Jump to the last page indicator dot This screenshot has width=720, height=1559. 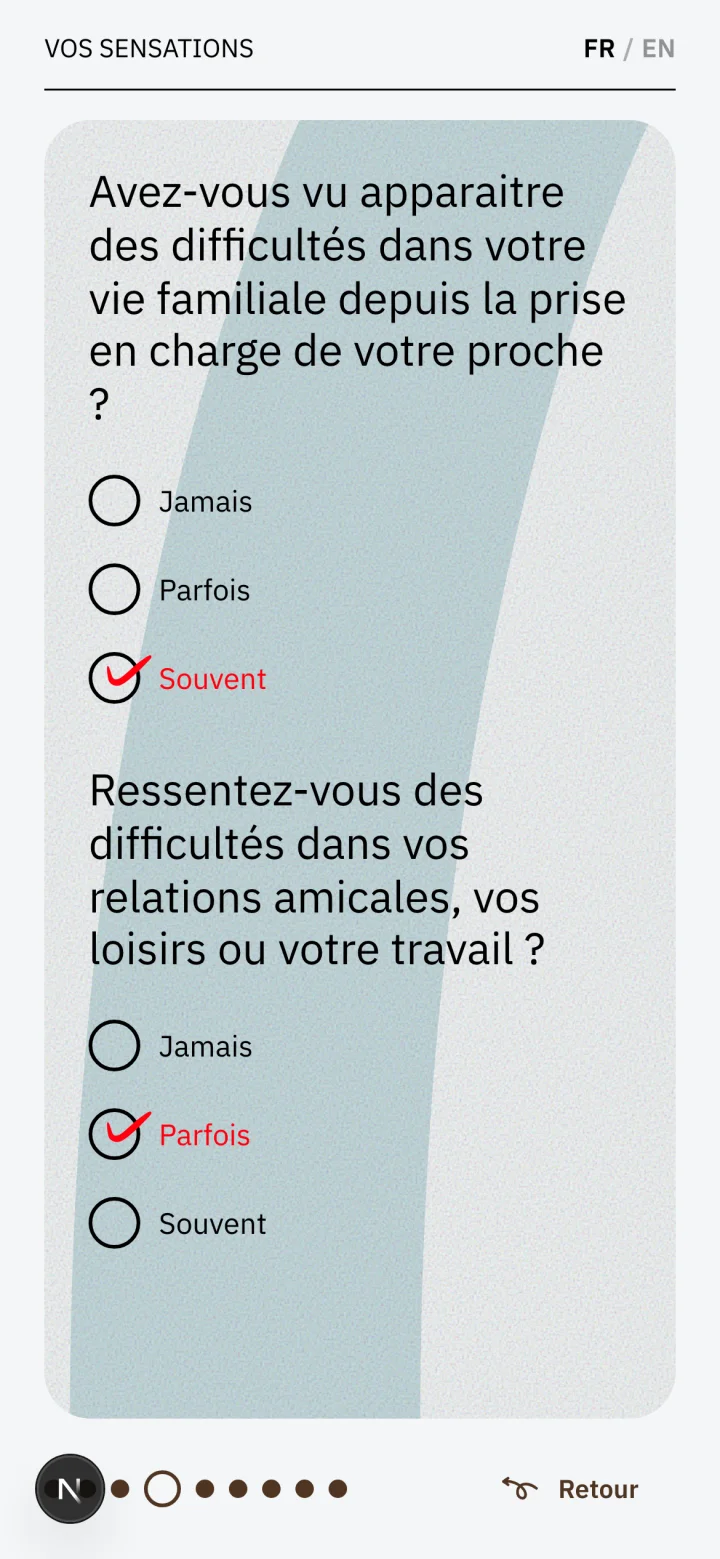(338, 1489)
